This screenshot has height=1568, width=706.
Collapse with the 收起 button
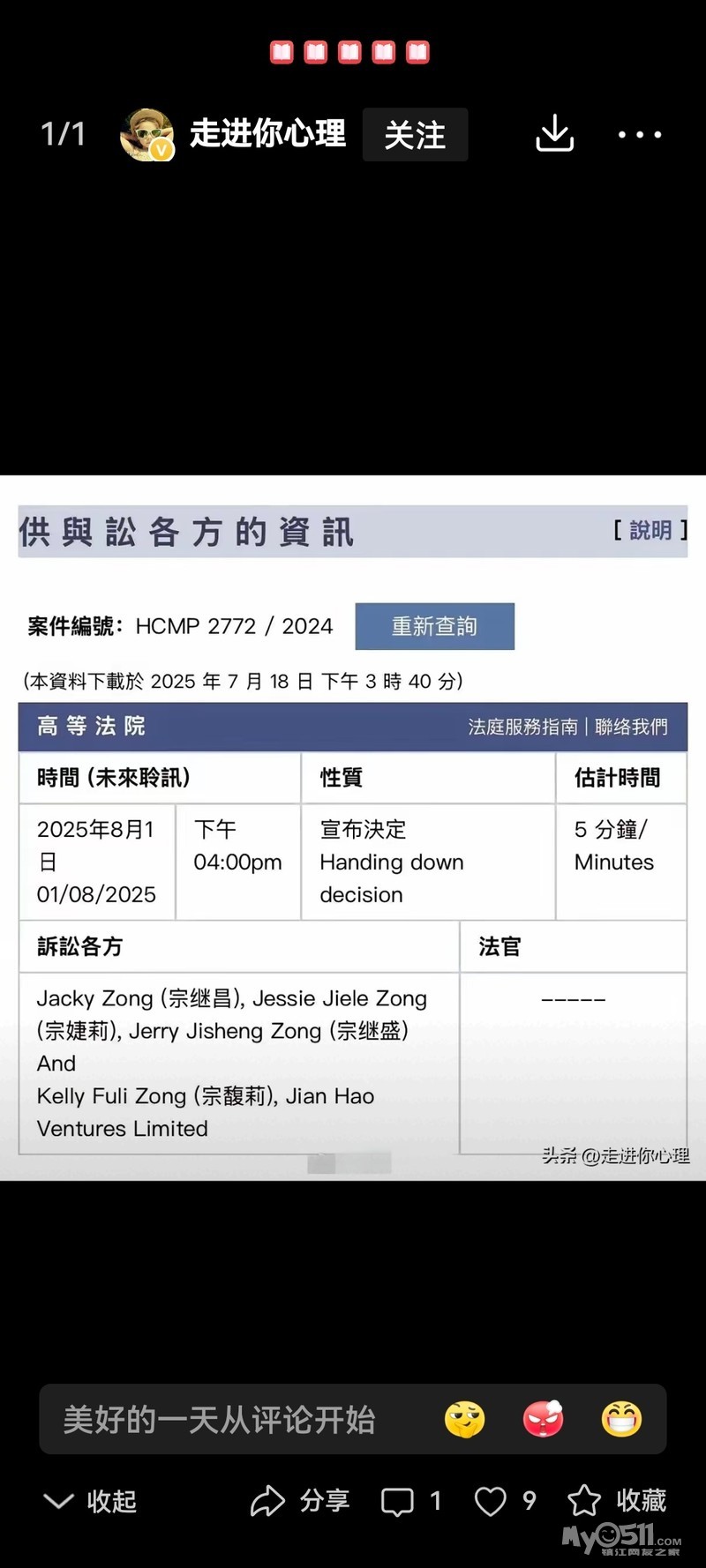pyautogui.click(x=90, y=1501)
